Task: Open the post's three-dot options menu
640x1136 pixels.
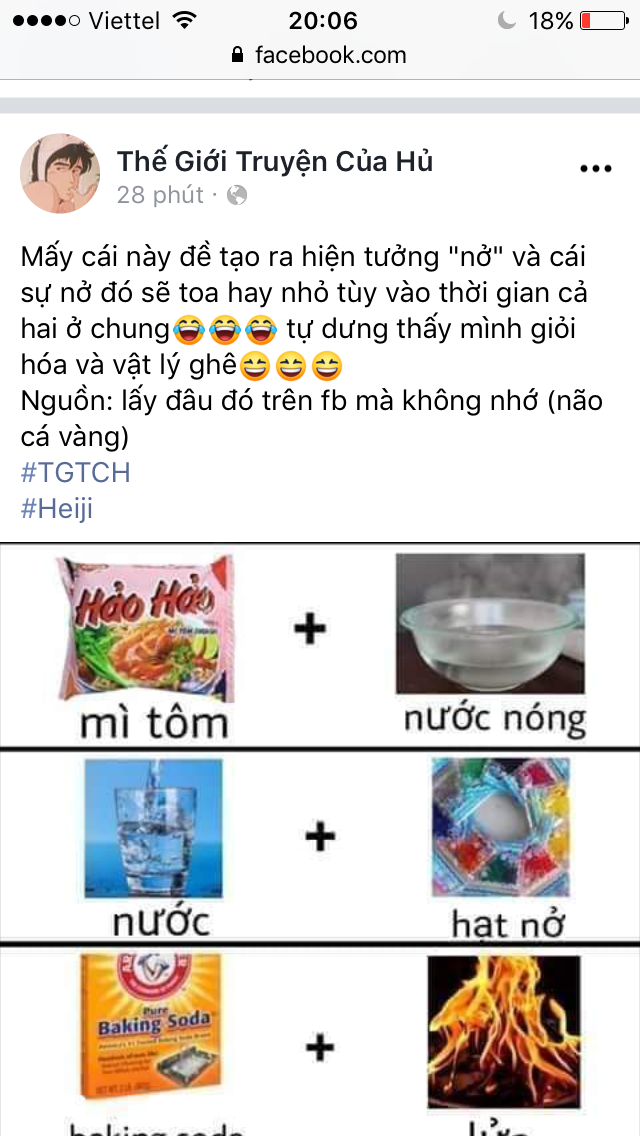Action: tap(596, 169)
